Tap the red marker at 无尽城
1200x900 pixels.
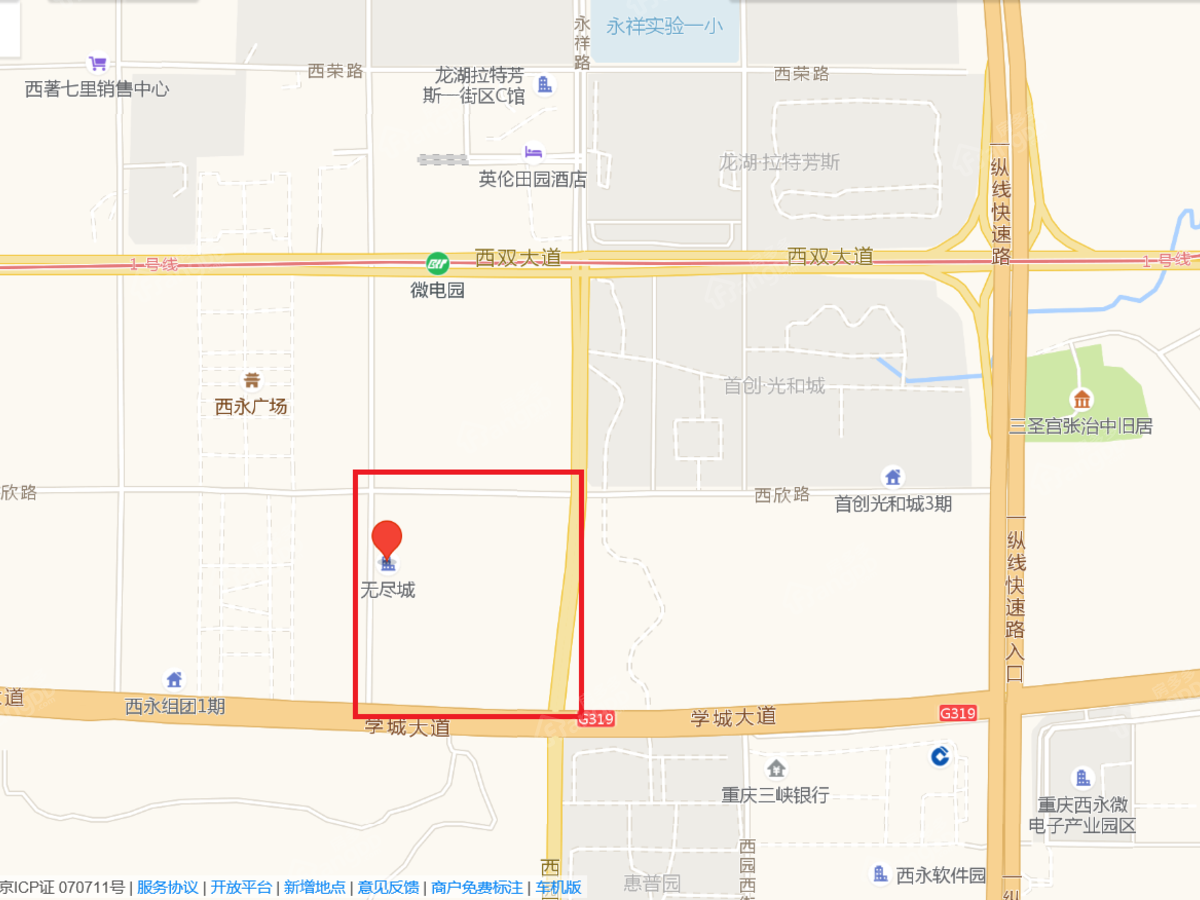coord(387,539)
